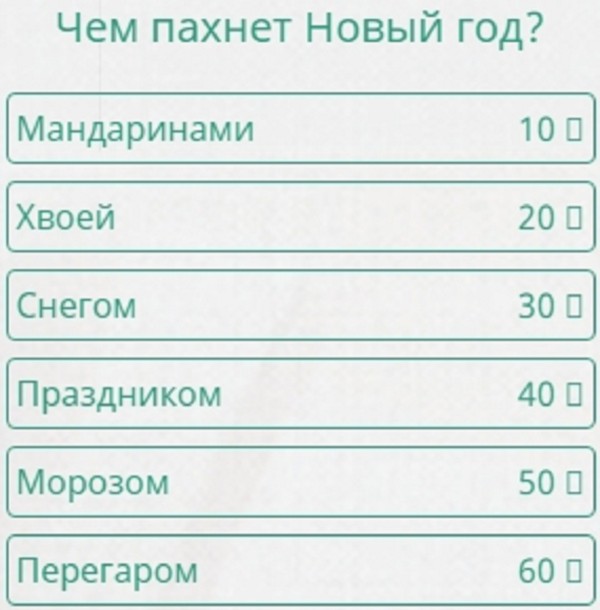This screenshot has width=600, height=610.
Task: Tap the Снегом answer
Action: pos(300,305)
